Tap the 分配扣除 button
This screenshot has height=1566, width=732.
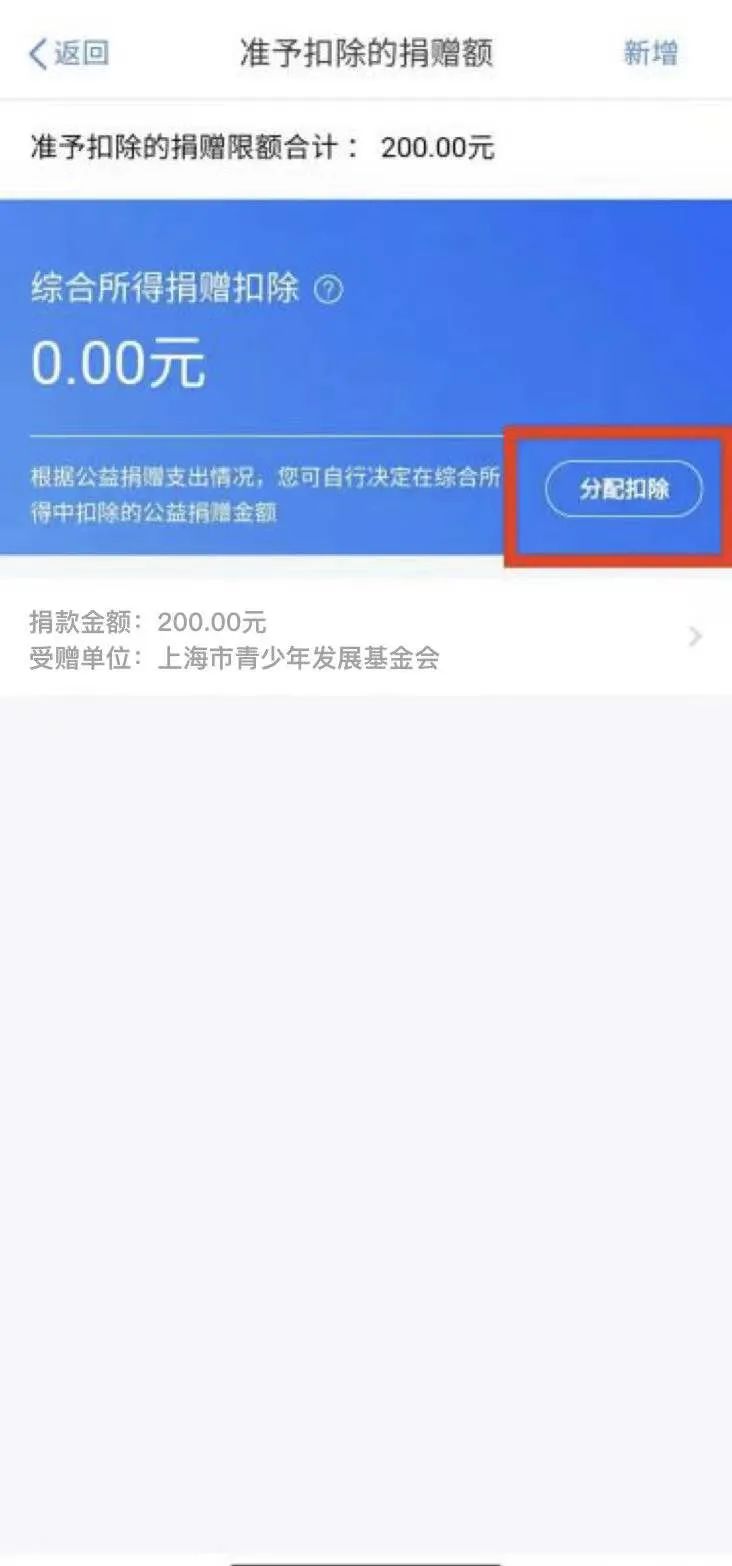tap(623, 490)
